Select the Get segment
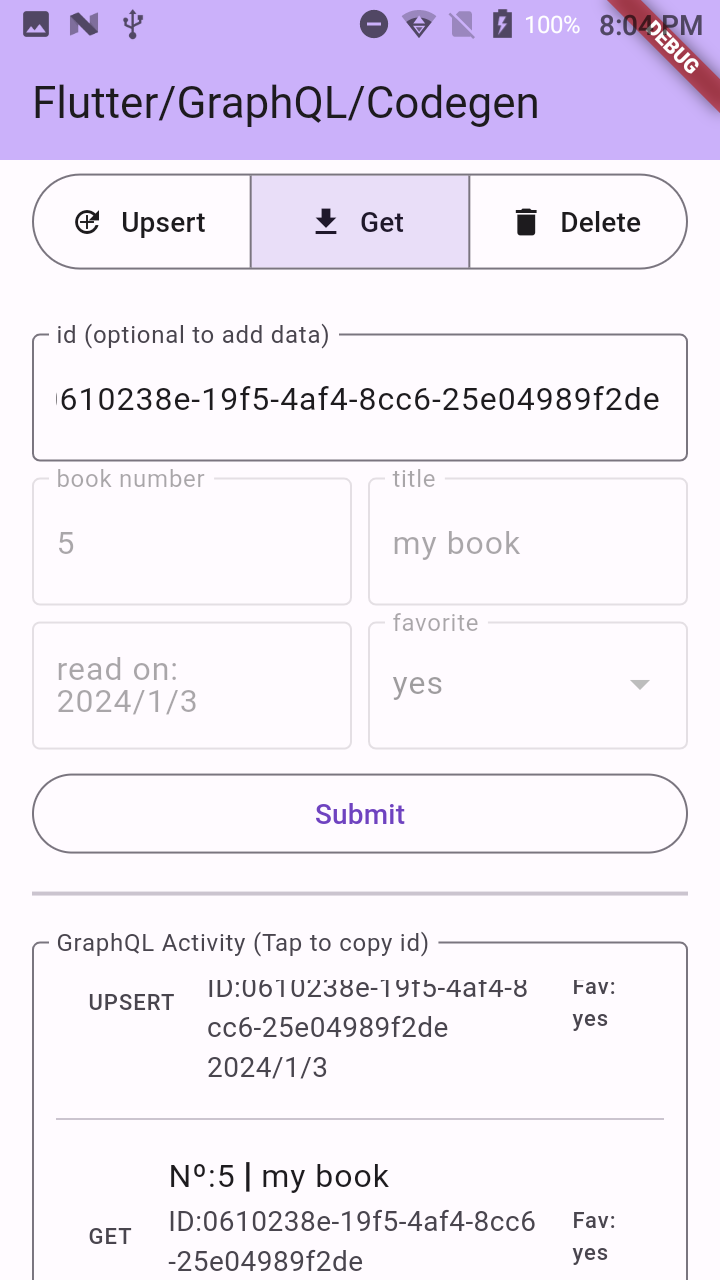 [360, 222]
